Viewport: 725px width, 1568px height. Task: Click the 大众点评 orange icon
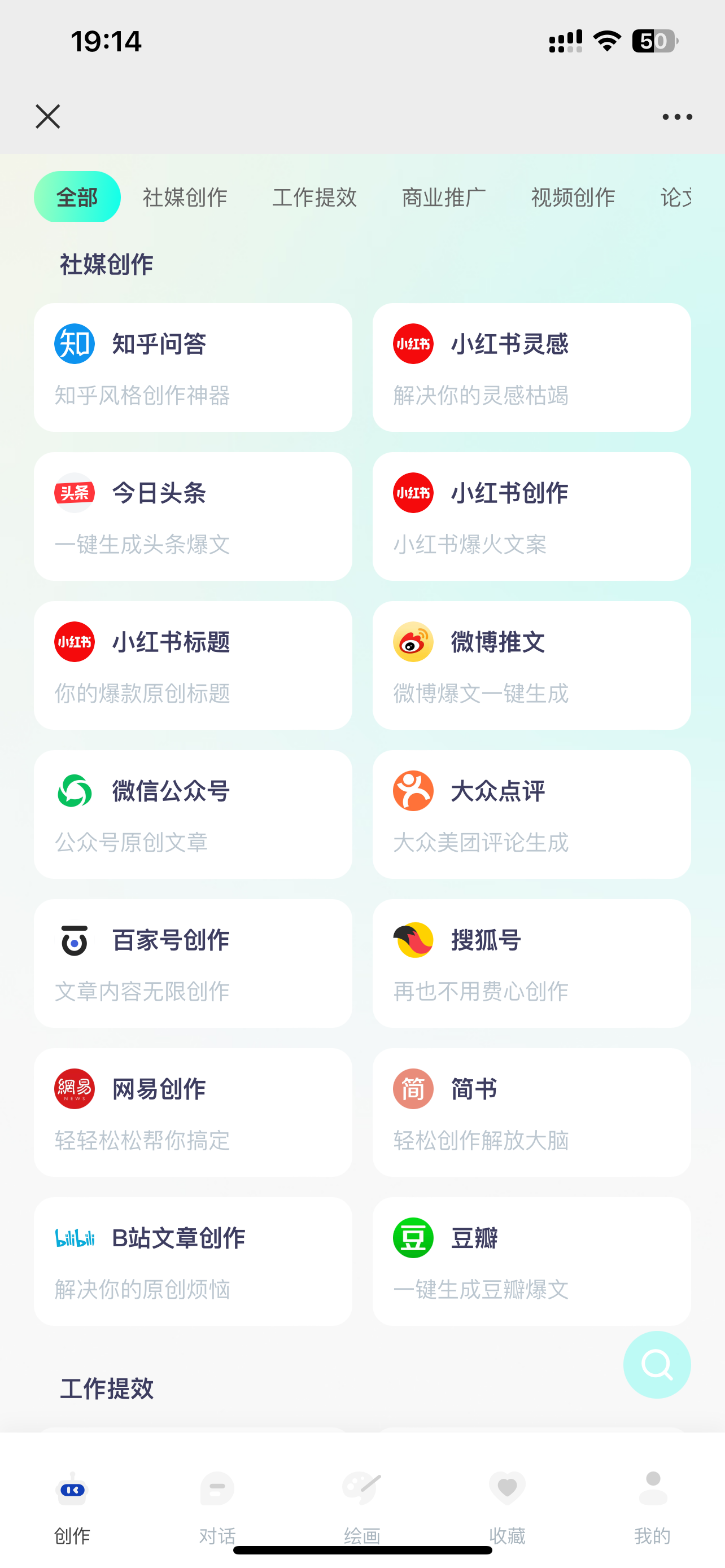412,790
